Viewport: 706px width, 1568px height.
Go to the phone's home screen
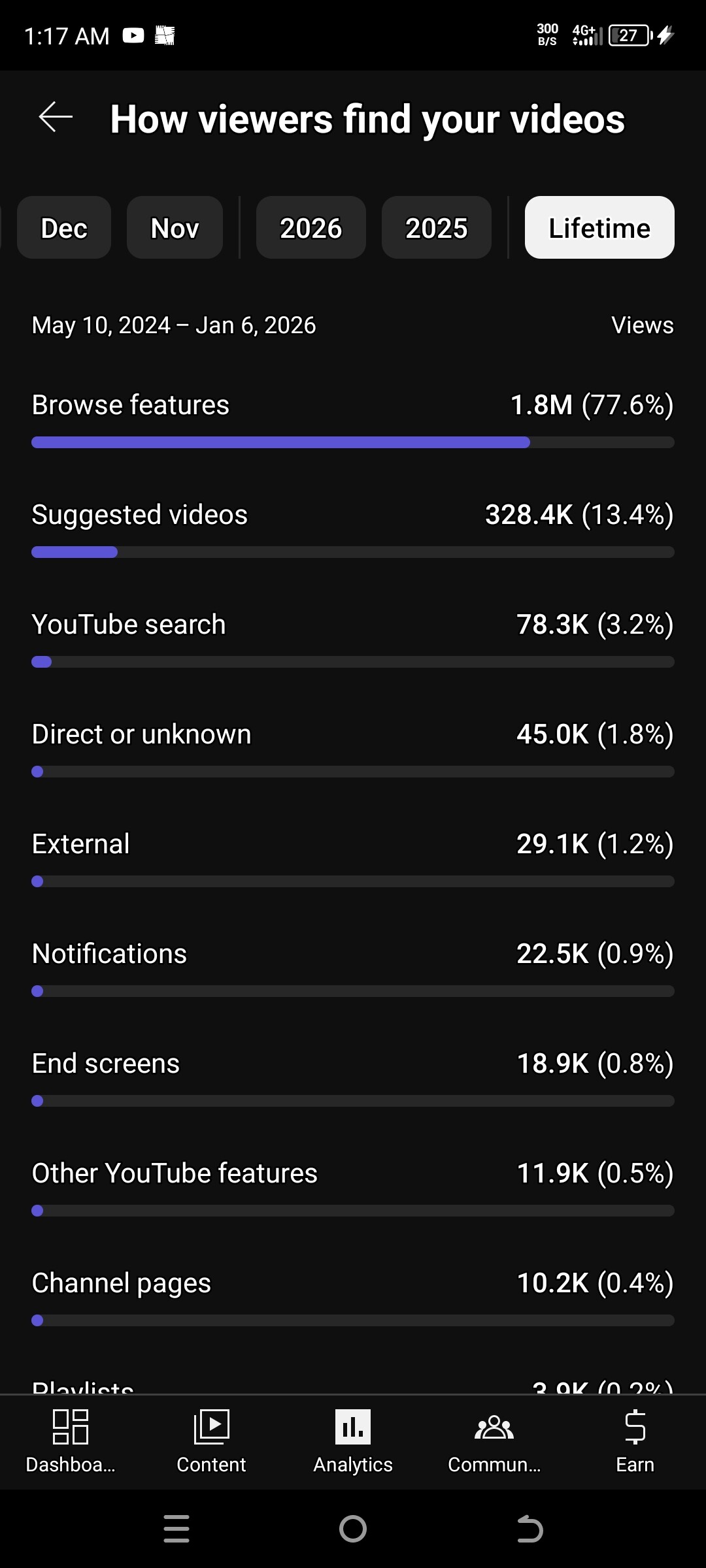[x=353, y=1529]
